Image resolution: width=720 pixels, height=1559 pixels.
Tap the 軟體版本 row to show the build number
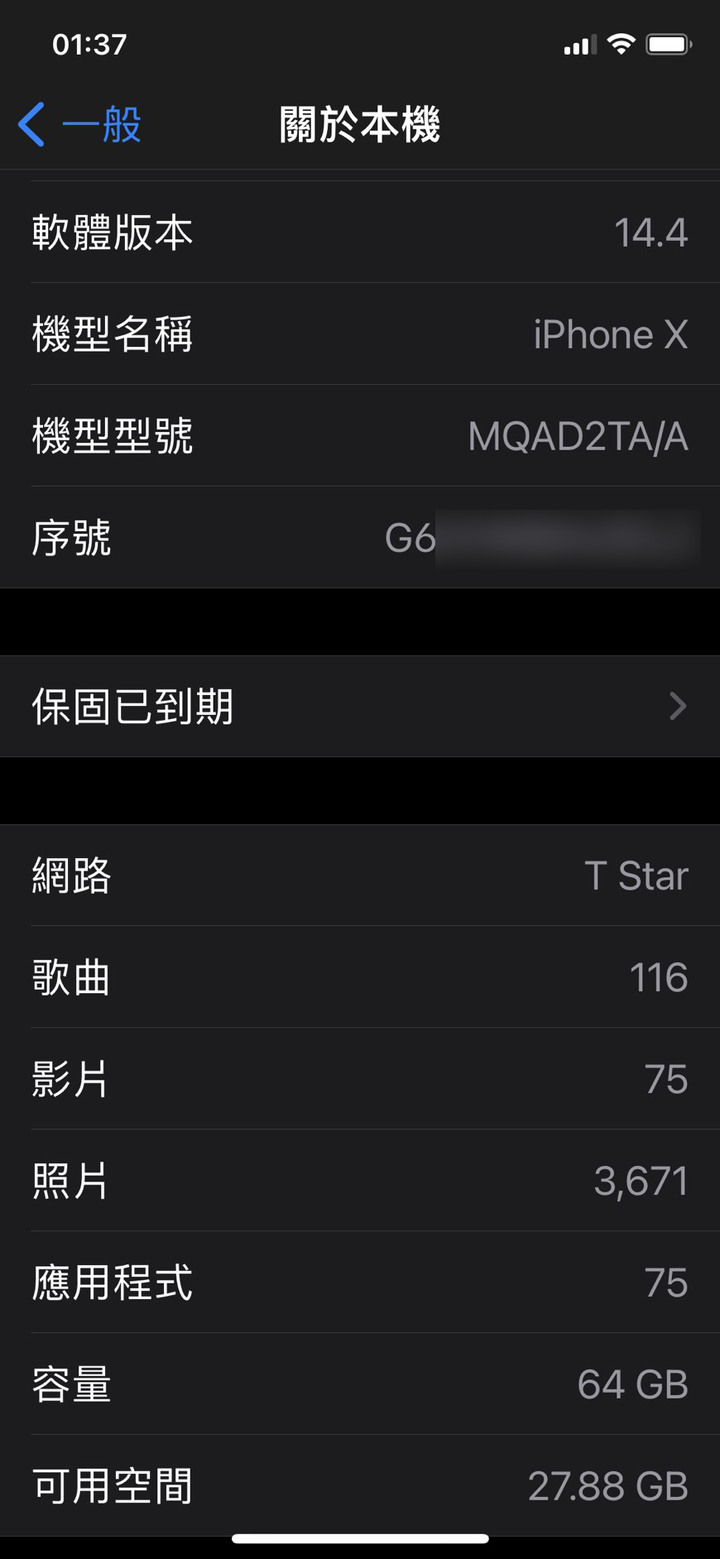360,233
